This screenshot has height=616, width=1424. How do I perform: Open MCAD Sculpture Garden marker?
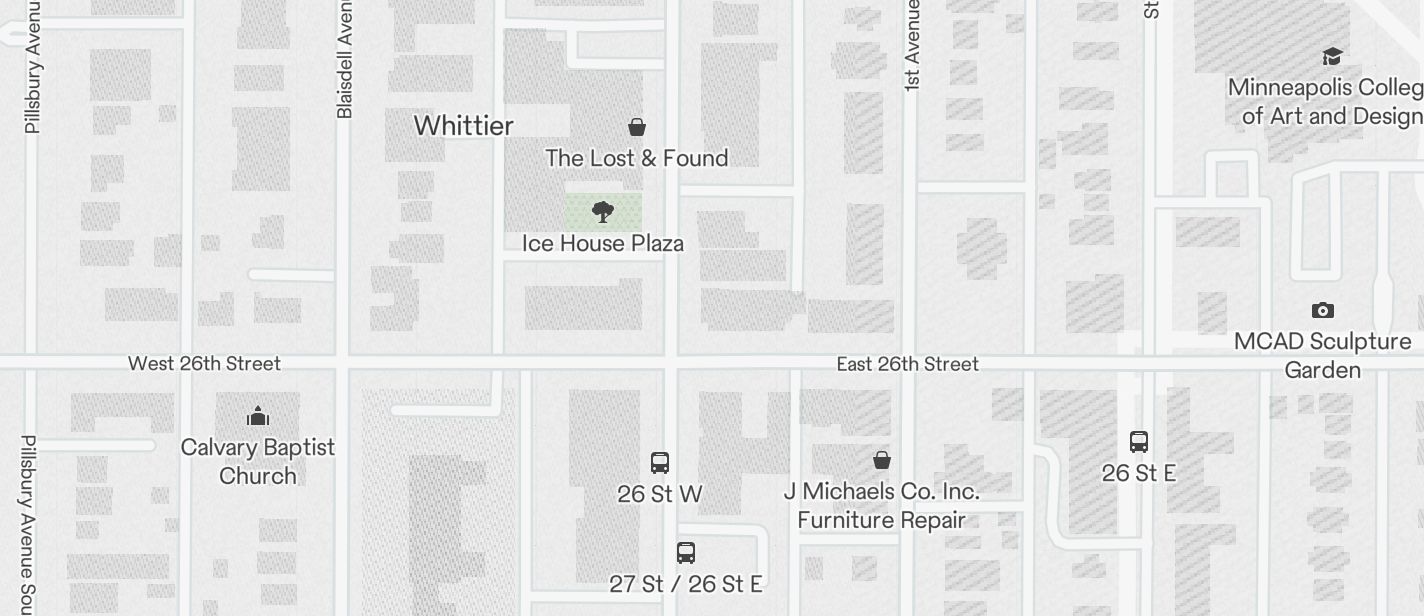(1322, 311)
